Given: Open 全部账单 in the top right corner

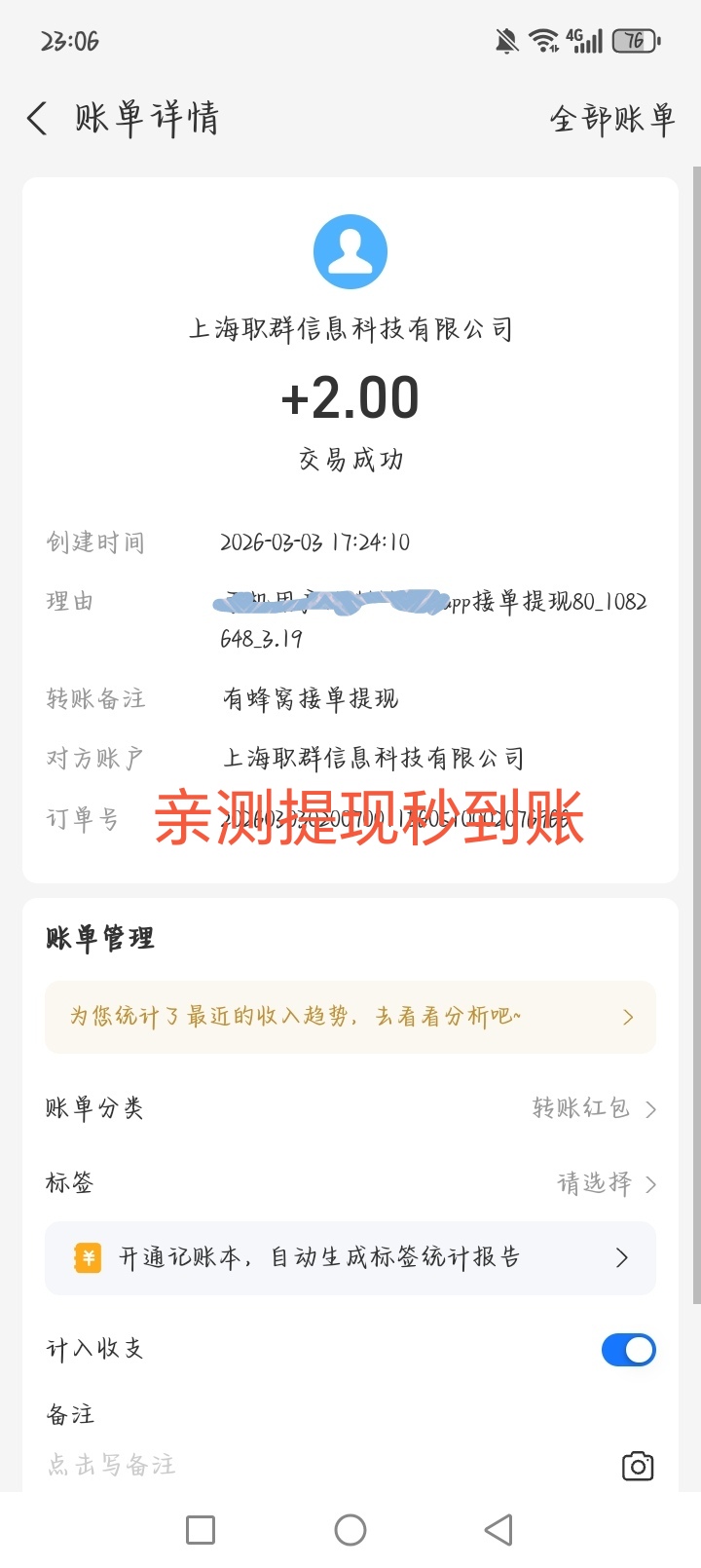Looking at the screenshot, I should (610, 117).
